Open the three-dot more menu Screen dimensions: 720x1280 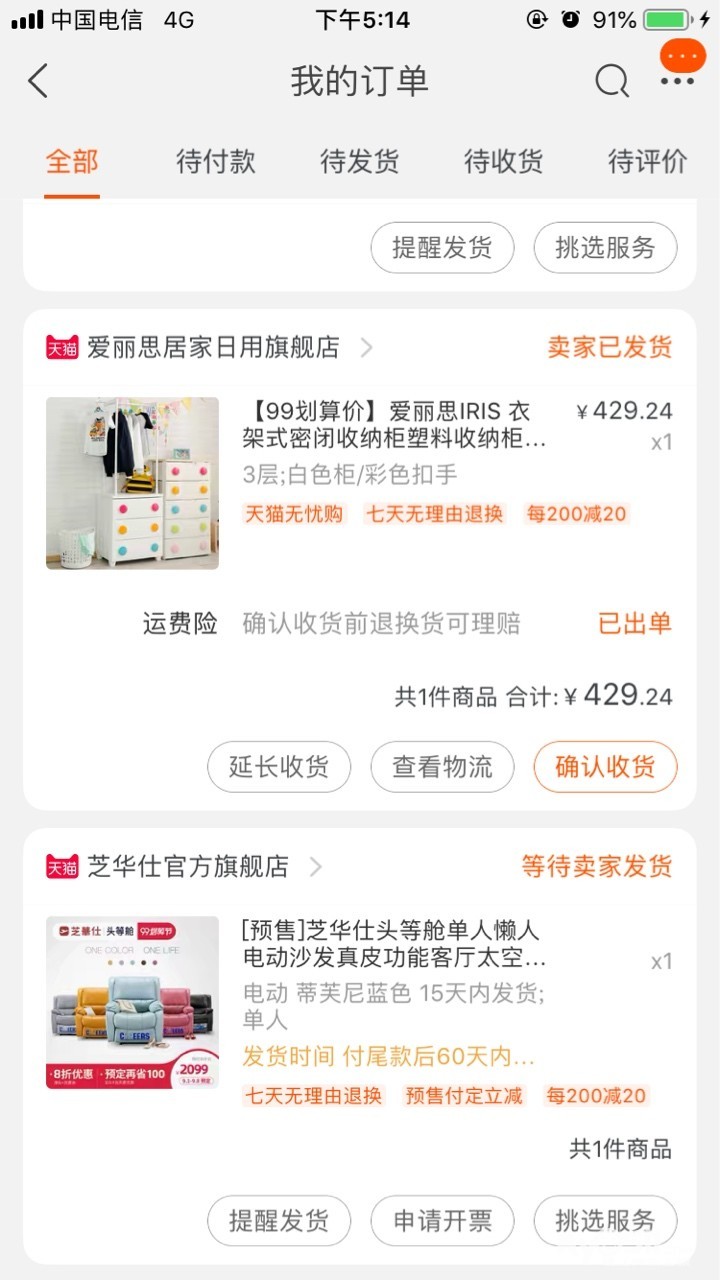(x=677, y=81)
